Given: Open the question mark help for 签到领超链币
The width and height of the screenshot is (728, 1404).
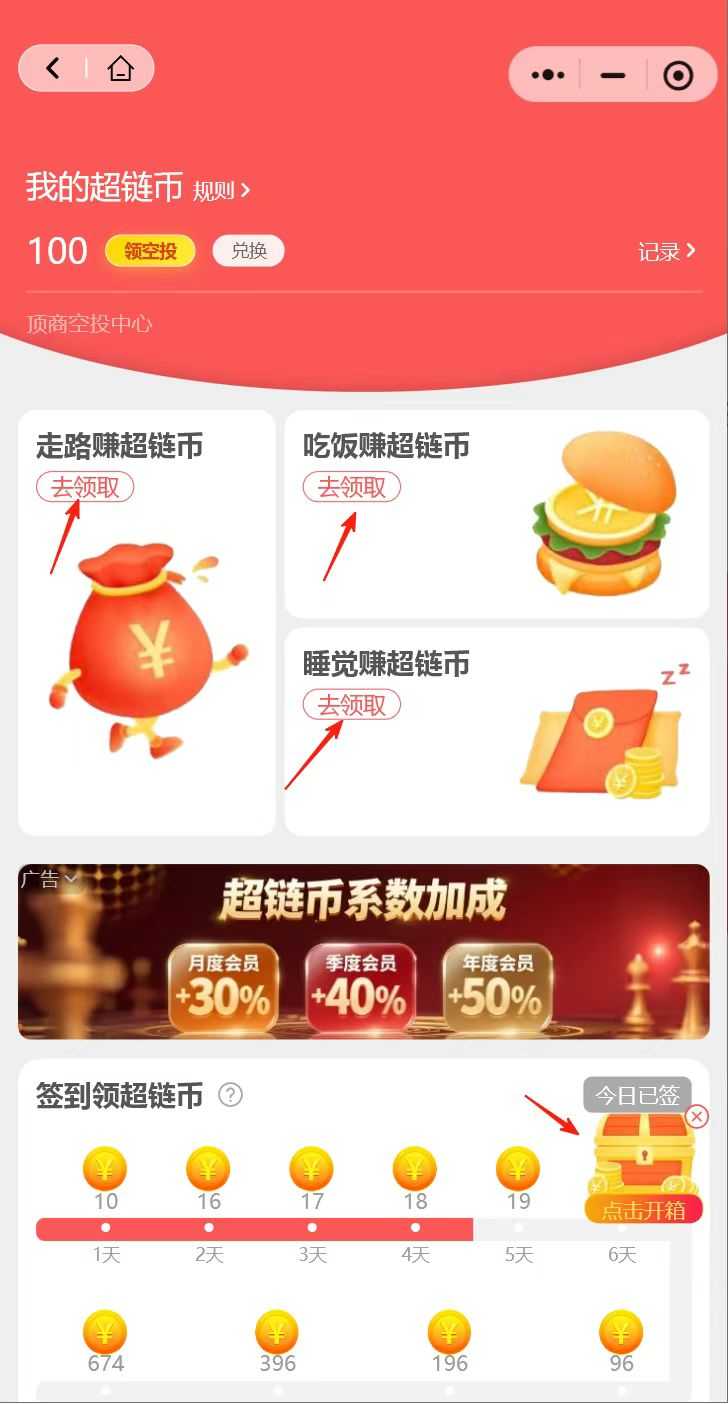Looking at the screenshot, I should click(x=230, y=1095).
